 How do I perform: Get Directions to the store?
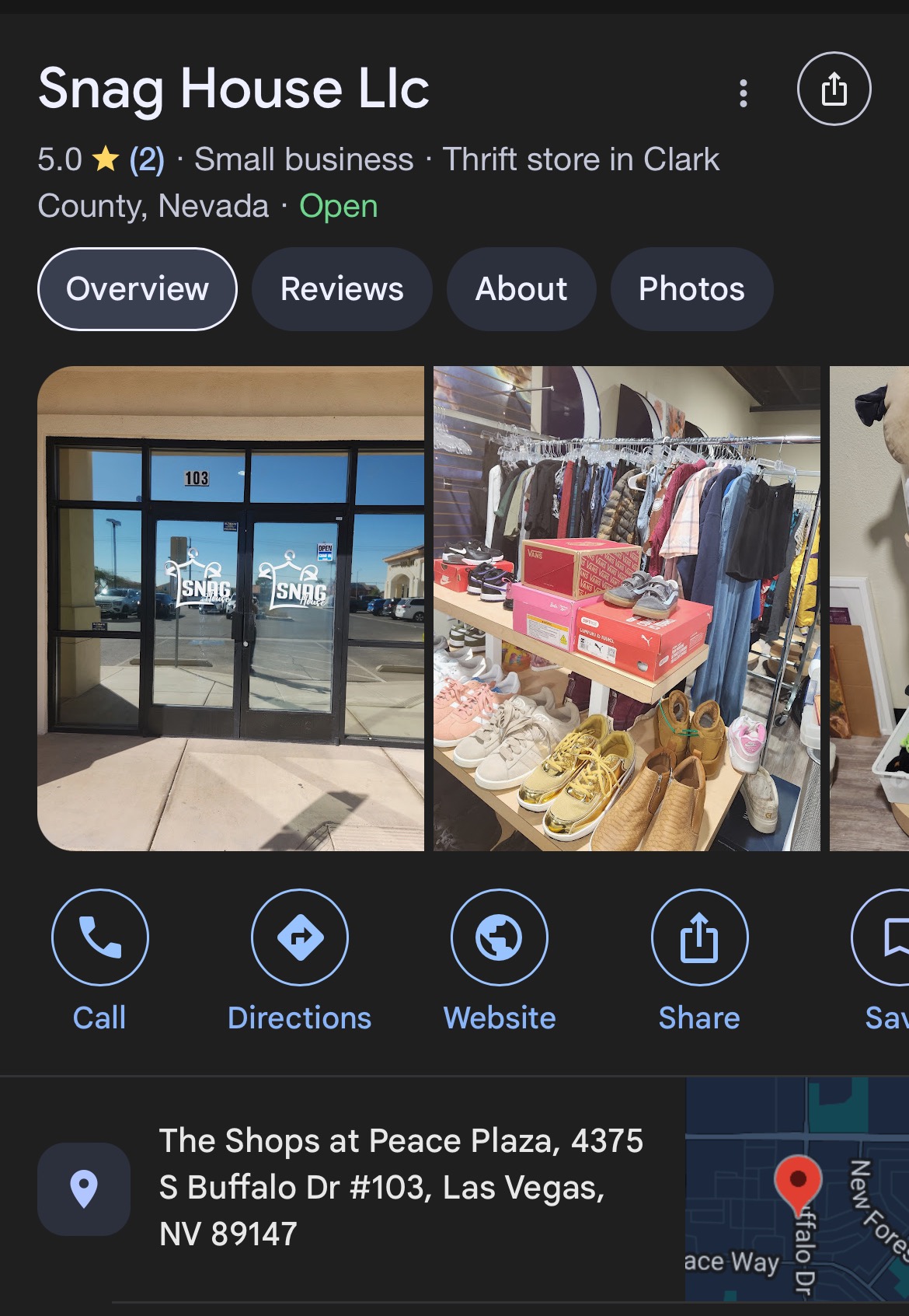pyautogui.click(x=300, y=937)
